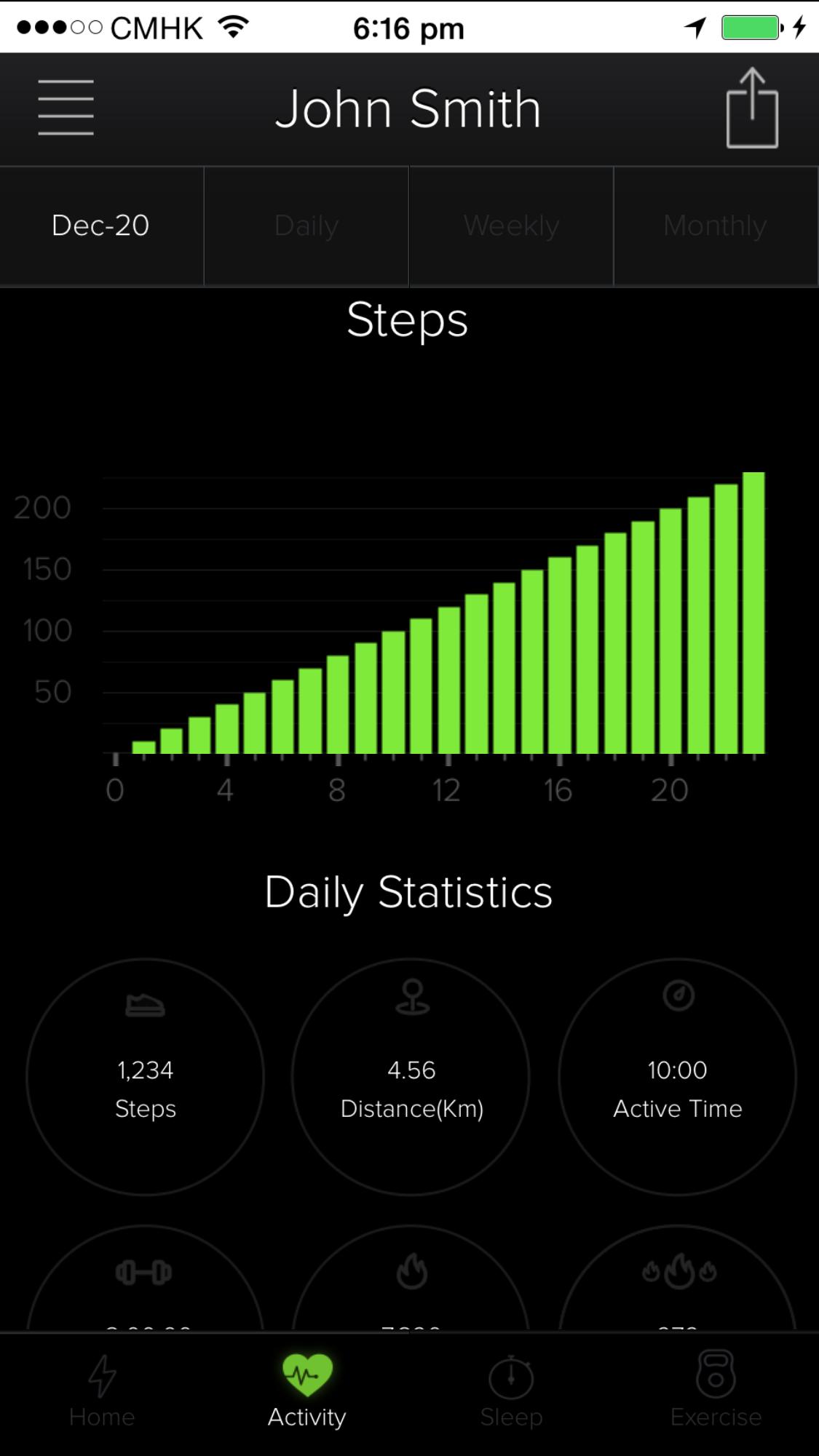Image resolution: width=819 pixels, height=1456 pixels.
Task: Select the Dec-20 date tab
Action: [101, 226]
